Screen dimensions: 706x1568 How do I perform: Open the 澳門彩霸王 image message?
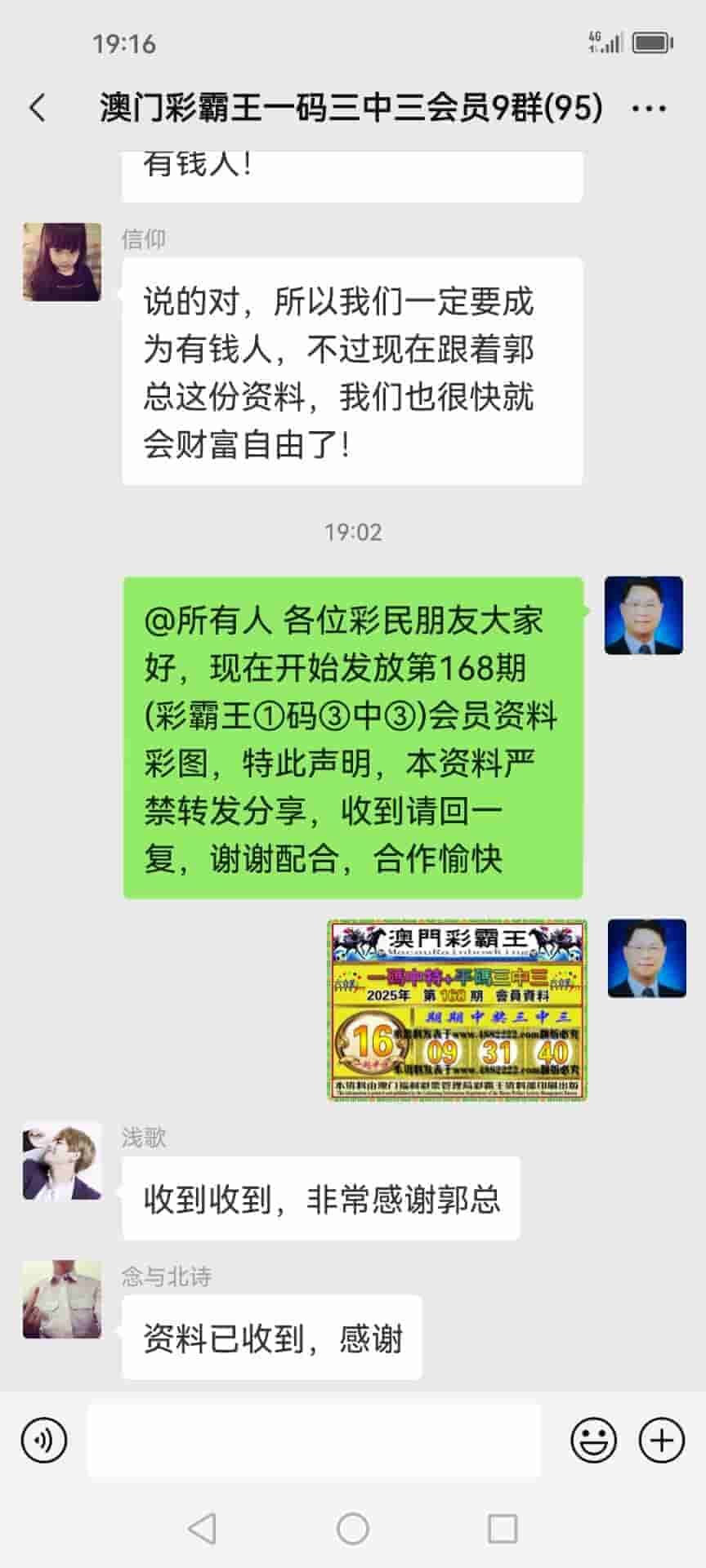pyautogui.click(x=458, y=1009)
